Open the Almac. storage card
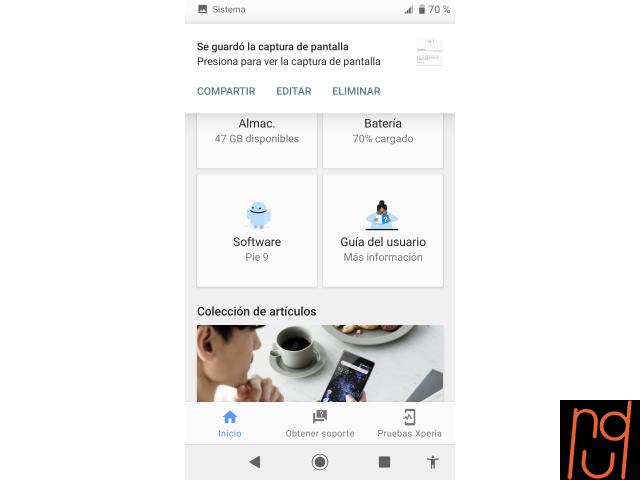 tap(257, 140)
